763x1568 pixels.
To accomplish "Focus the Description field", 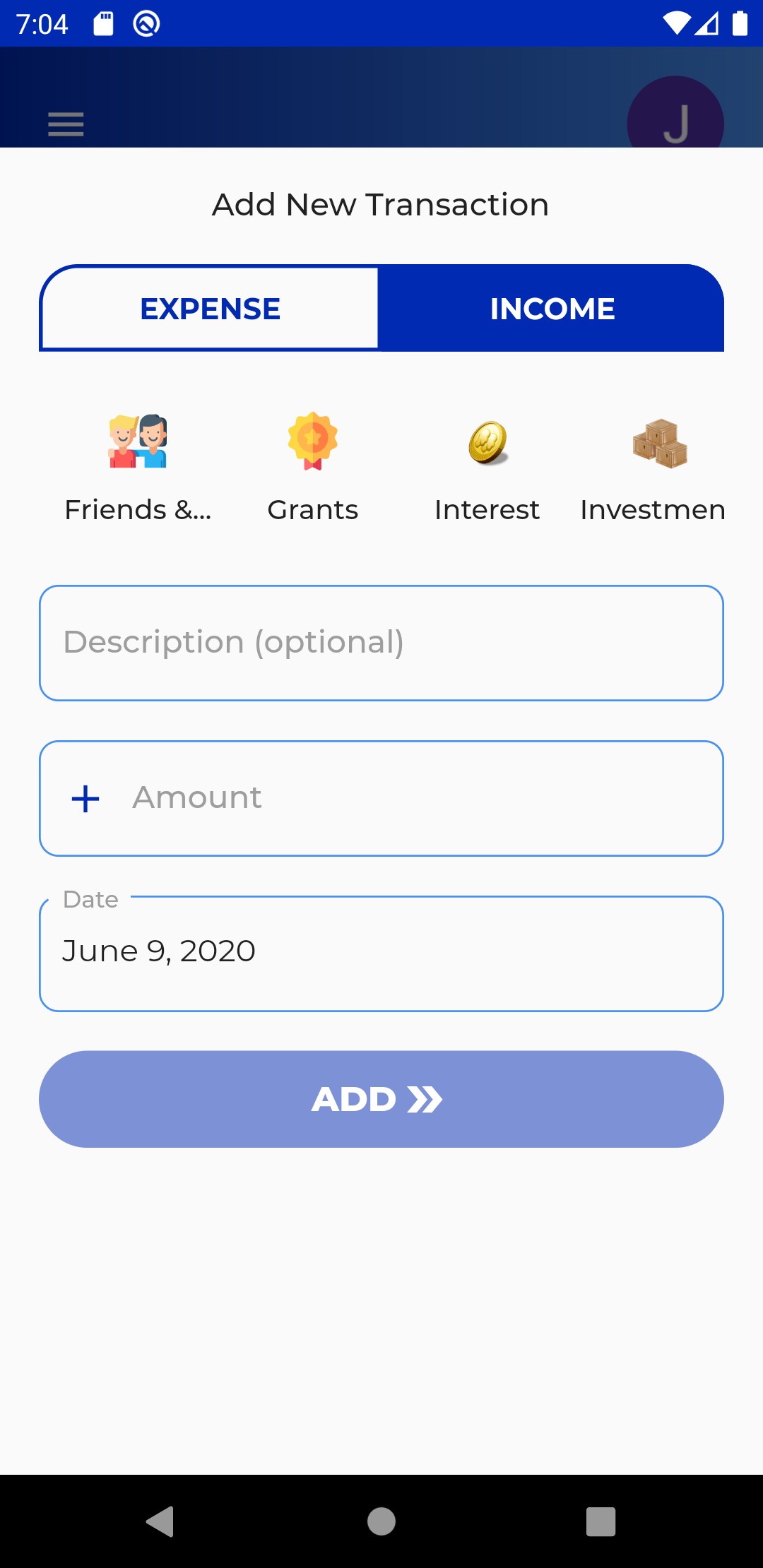I will tap(381, 643).
